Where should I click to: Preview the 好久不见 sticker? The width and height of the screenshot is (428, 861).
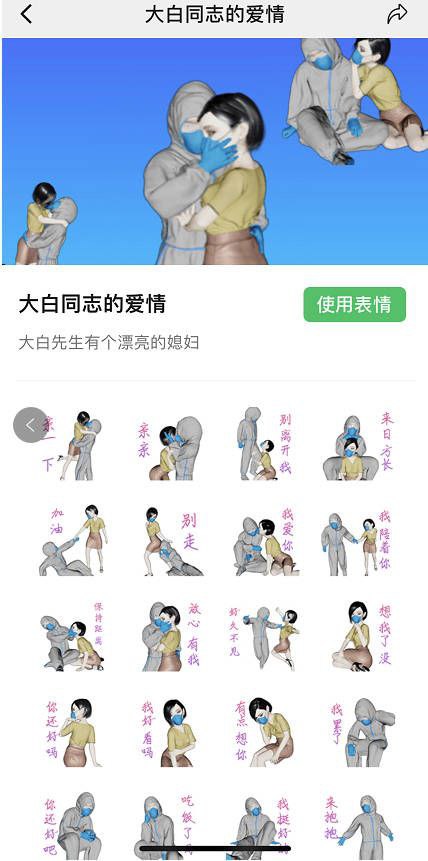pyautogui.click(x=265, y=637)
